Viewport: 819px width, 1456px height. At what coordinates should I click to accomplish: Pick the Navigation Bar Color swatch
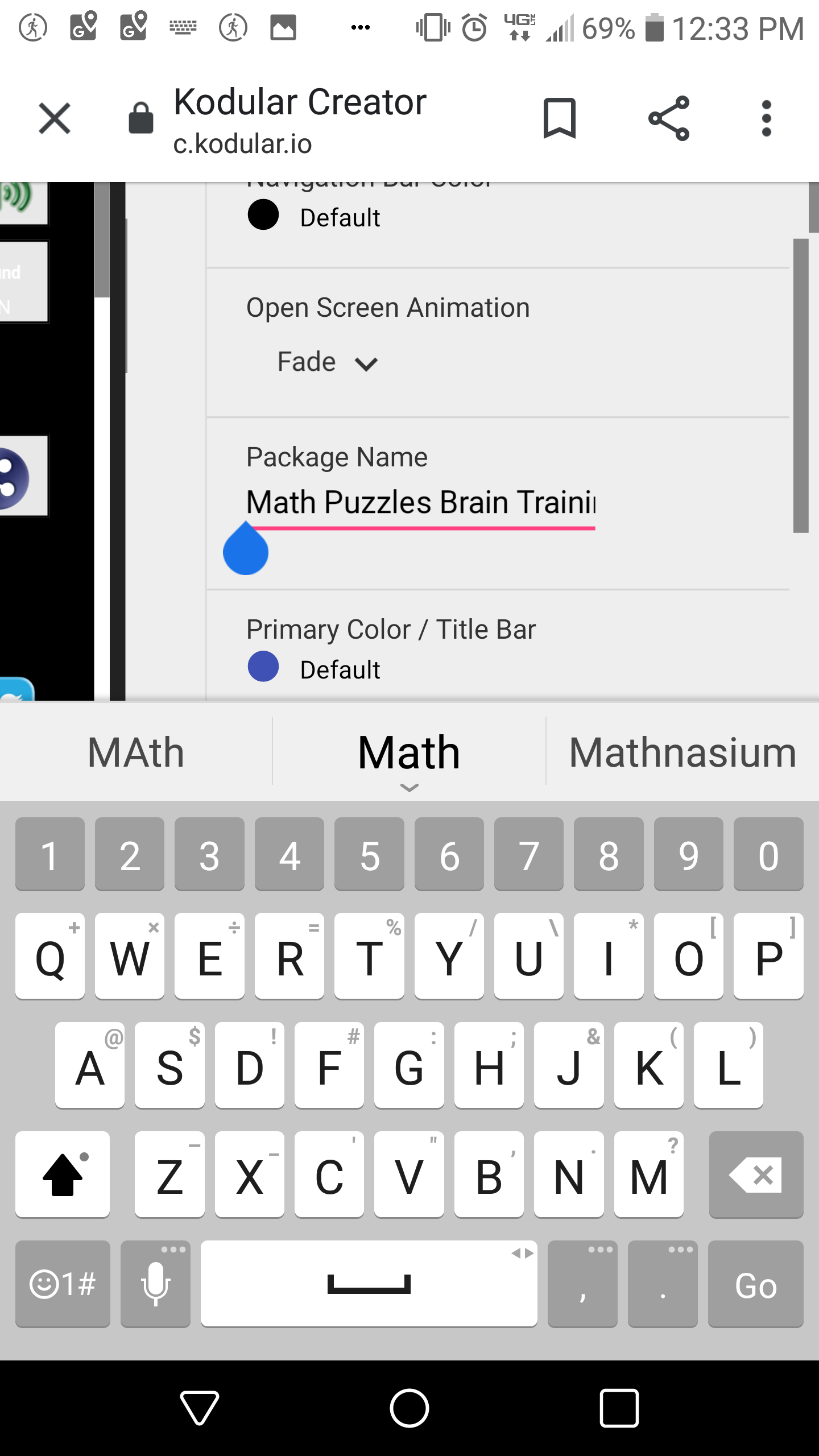pyautogui.click(x=263, y=216)
